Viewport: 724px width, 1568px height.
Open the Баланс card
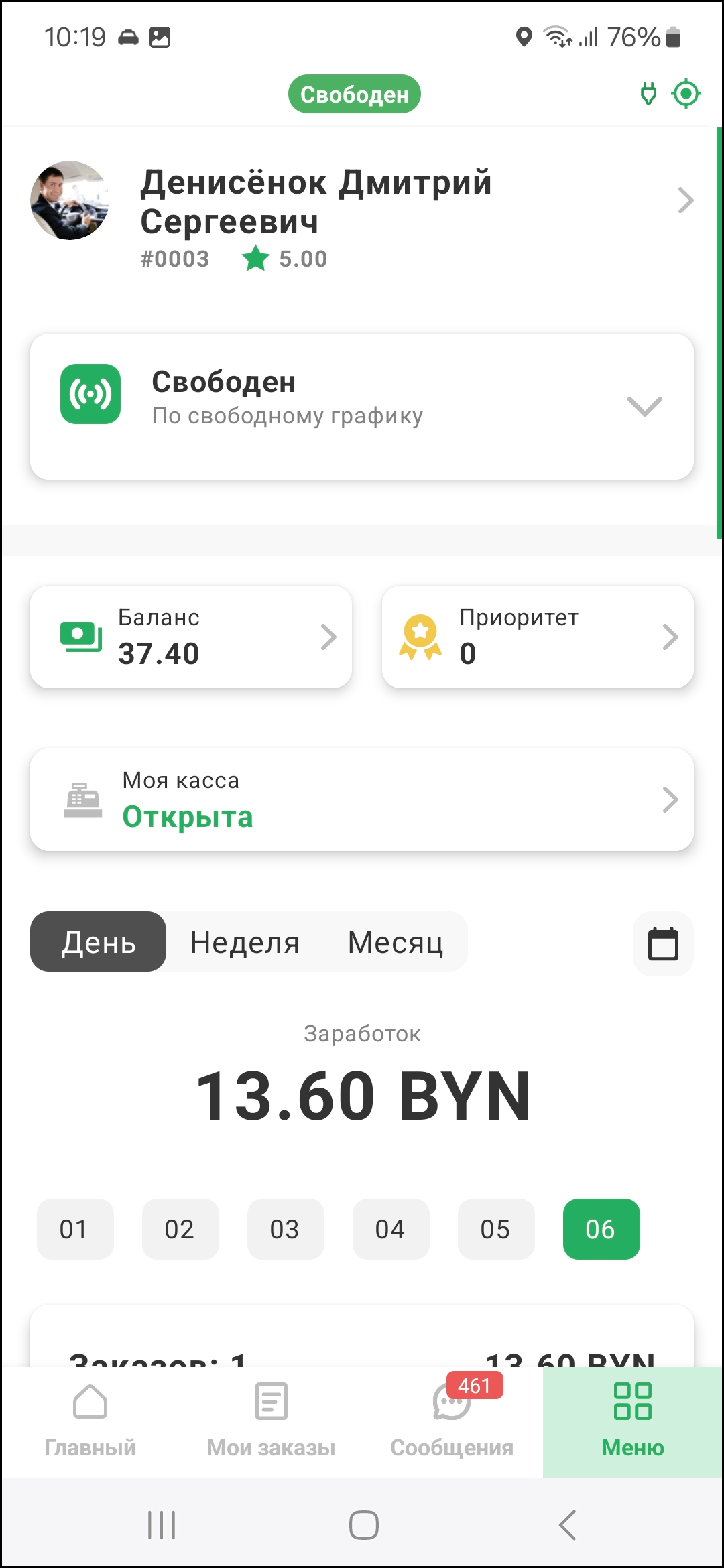point(191,637)
